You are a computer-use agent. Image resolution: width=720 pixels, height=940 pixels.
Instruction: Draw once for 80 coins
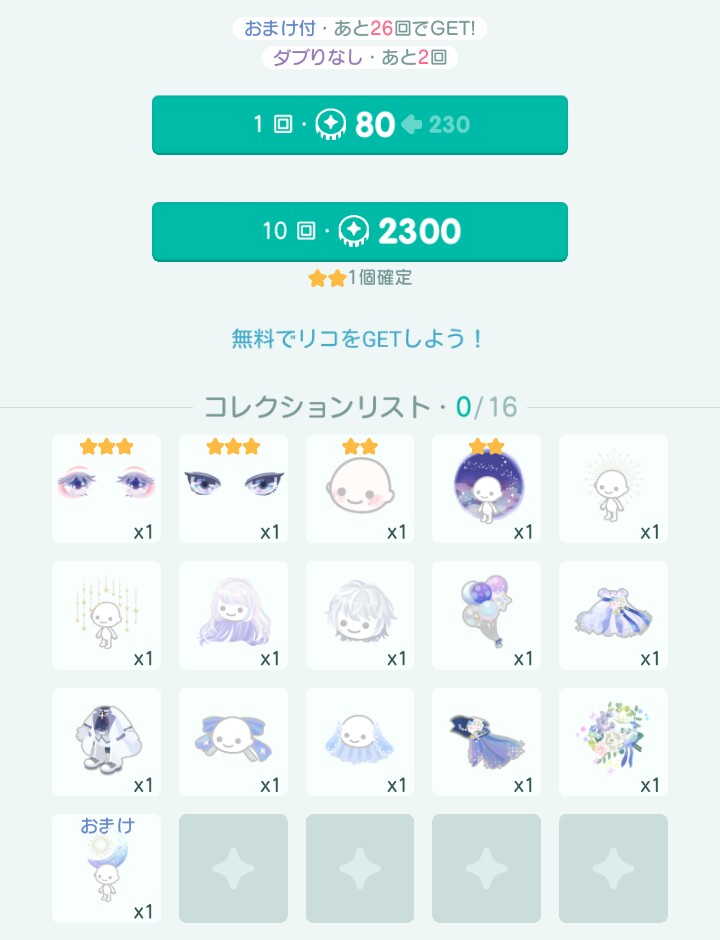click(360, 125)
